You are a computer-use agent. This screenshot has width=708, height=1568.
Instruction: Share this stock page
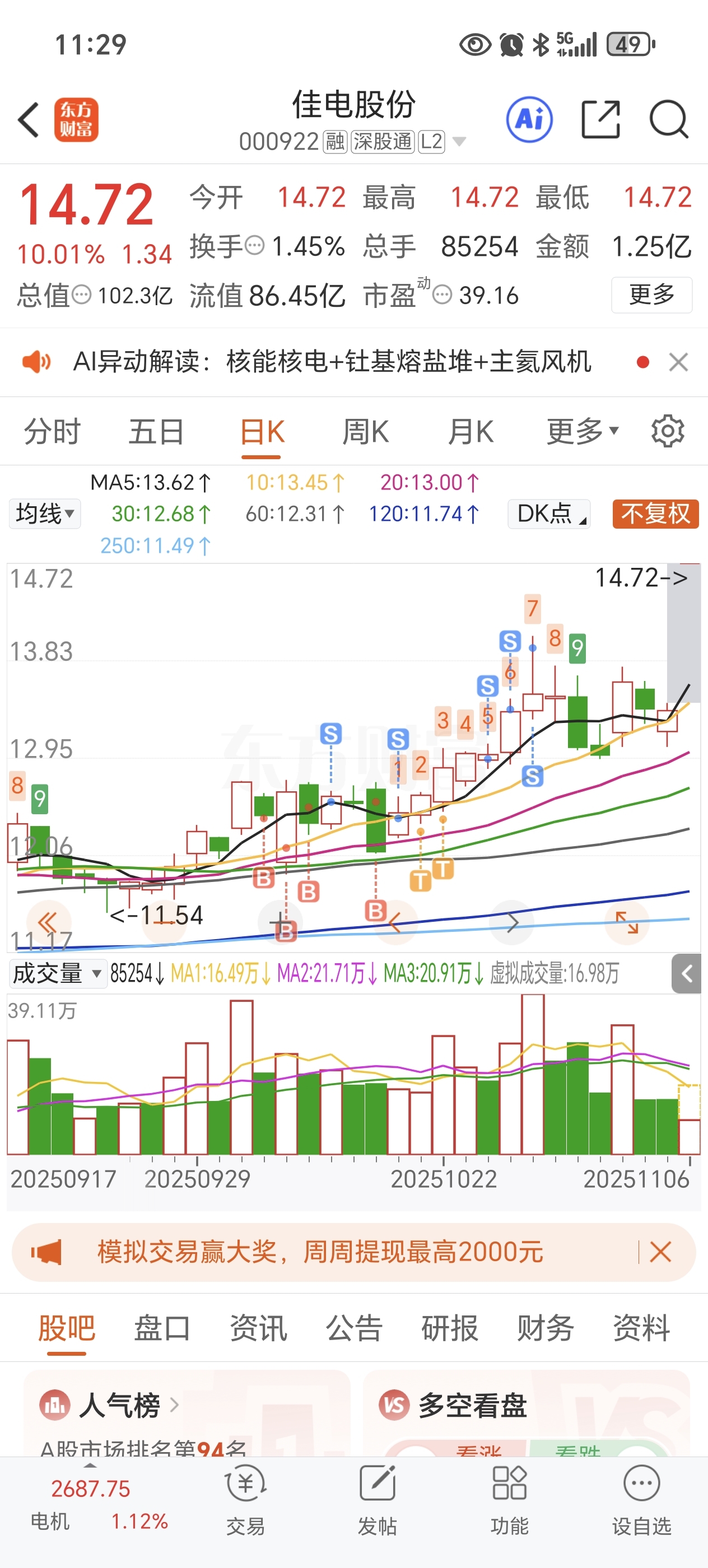(600, 120)
